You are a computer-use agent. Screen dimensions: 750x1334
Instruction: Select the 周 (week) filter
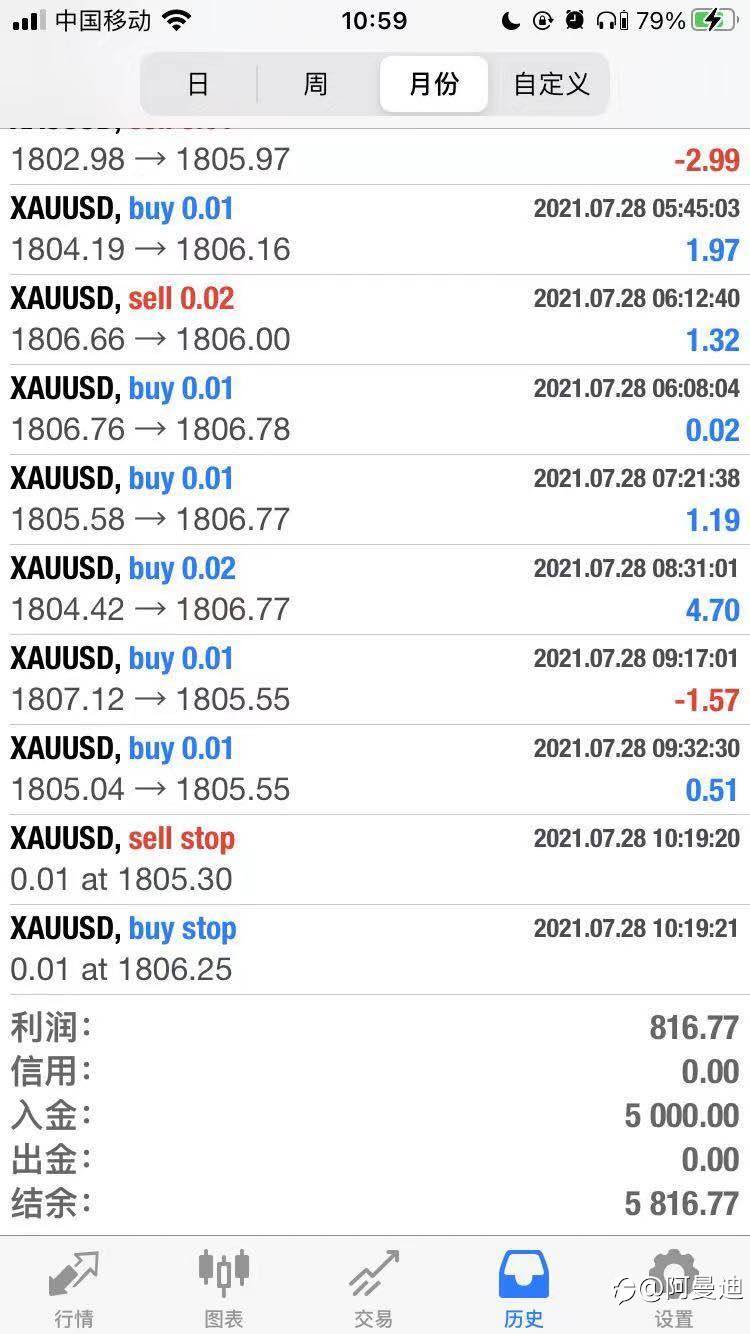pyautogui.click(x=315, y=84)
